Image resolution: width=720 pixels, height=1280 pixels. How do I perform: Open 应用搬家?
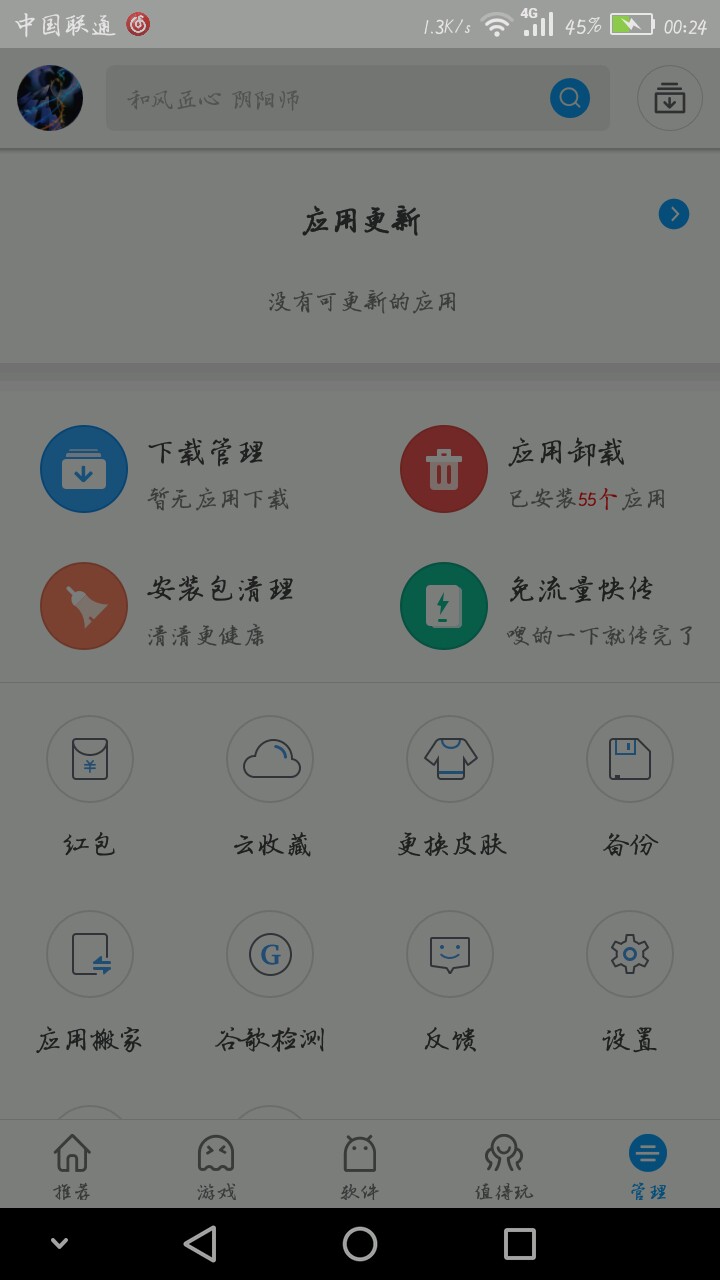tap(90, 955)
